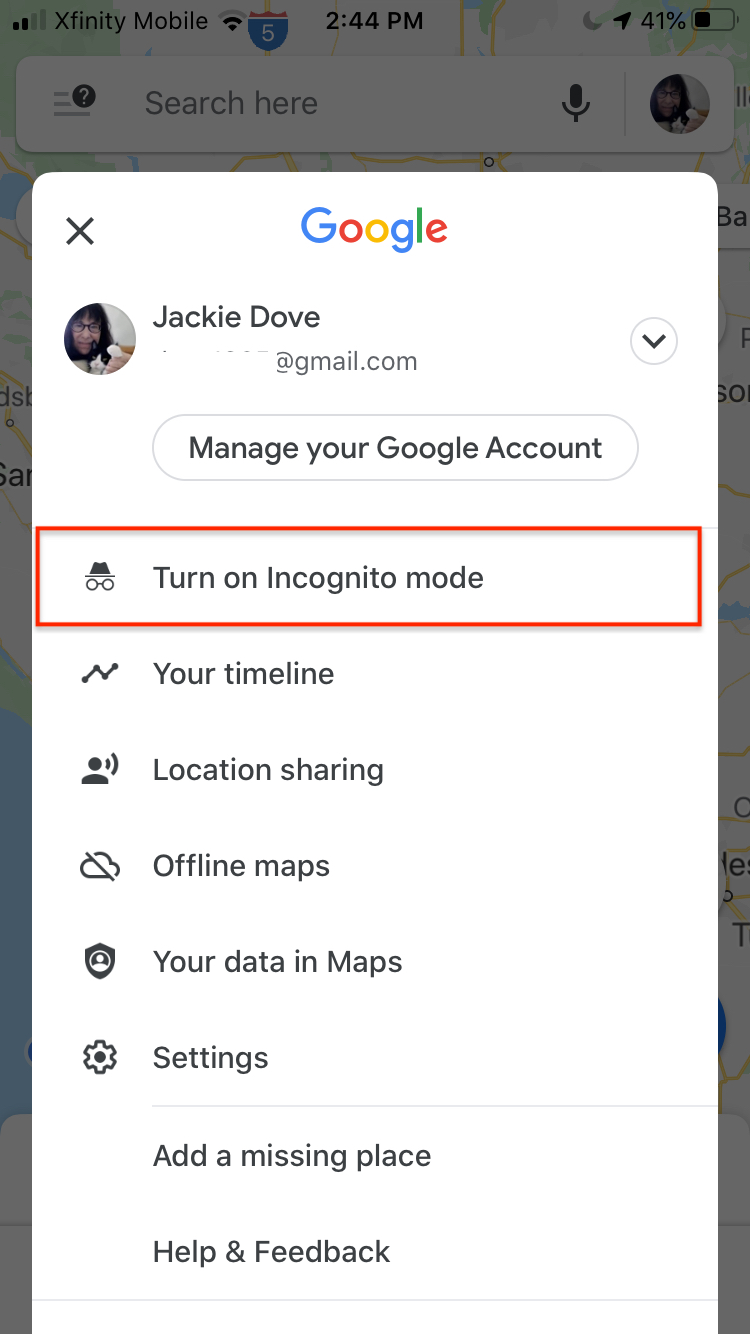Screen dimensions: 750x1334
Task: Select Add a missing place
Action: pyautogui.click(x=375, y=1156)
